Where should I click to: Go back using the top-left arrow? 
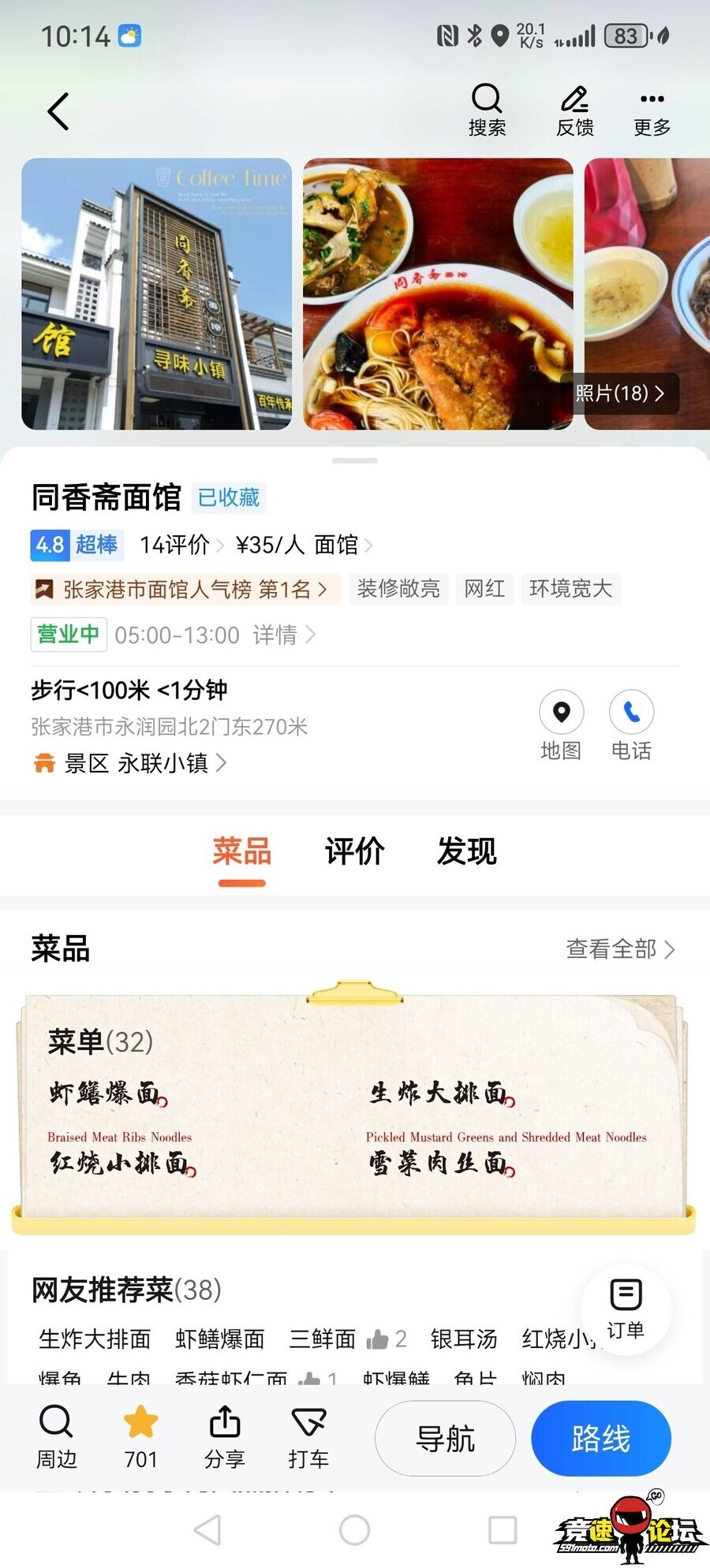pyautogui.click(x=58, y=111)
